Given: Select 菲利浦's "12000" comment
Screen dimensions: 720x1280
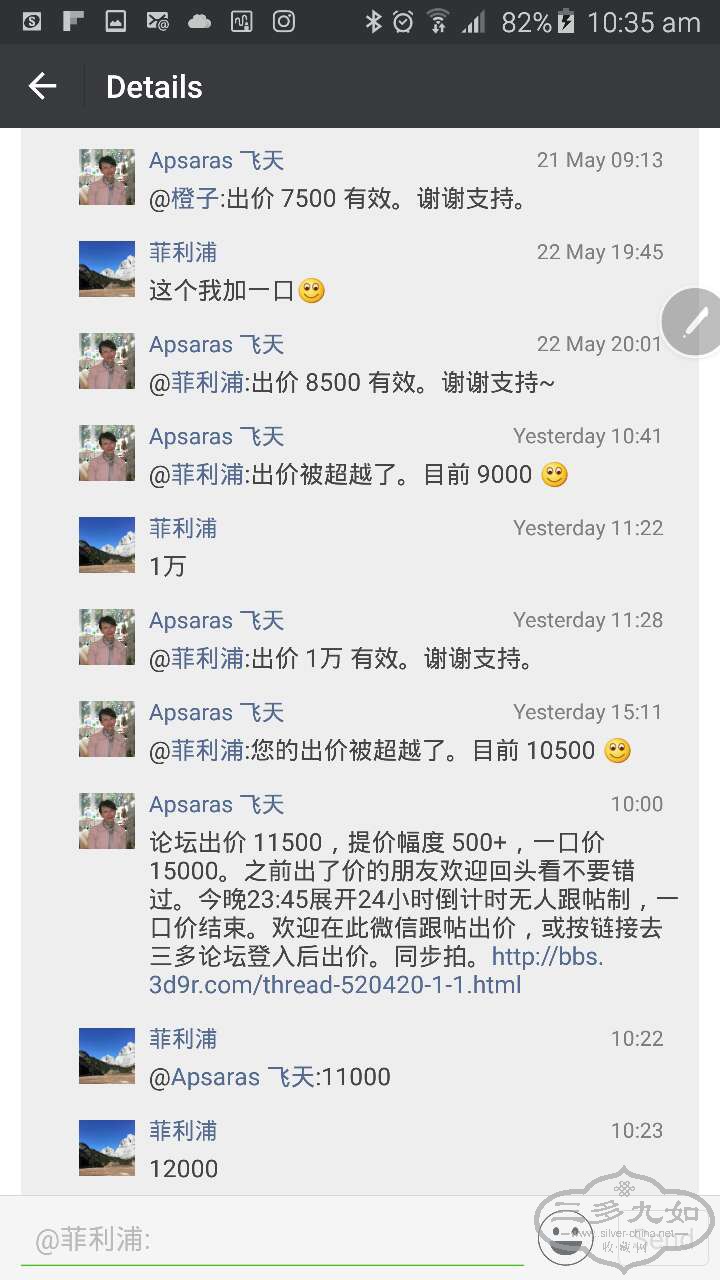Looking at the screenshot, I should pyautogui.click(x=184, y=1168).
